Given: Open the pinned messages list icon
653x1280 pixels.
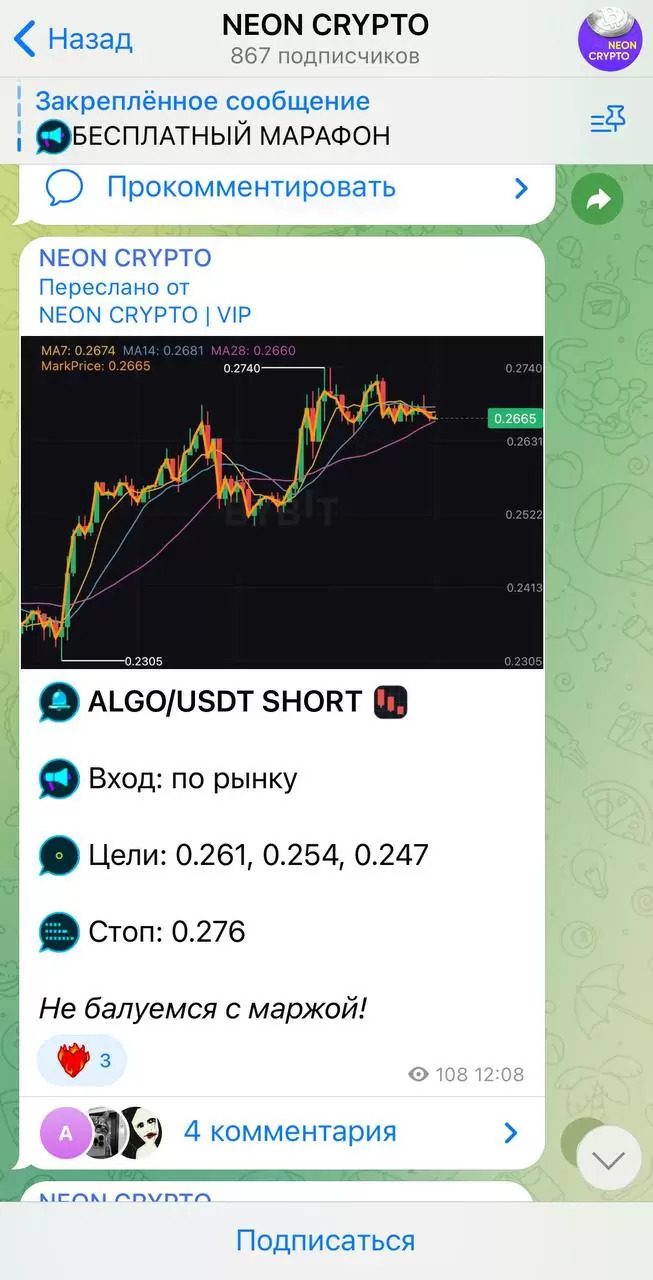Looking at the screenshot, I should pos(607,121).
